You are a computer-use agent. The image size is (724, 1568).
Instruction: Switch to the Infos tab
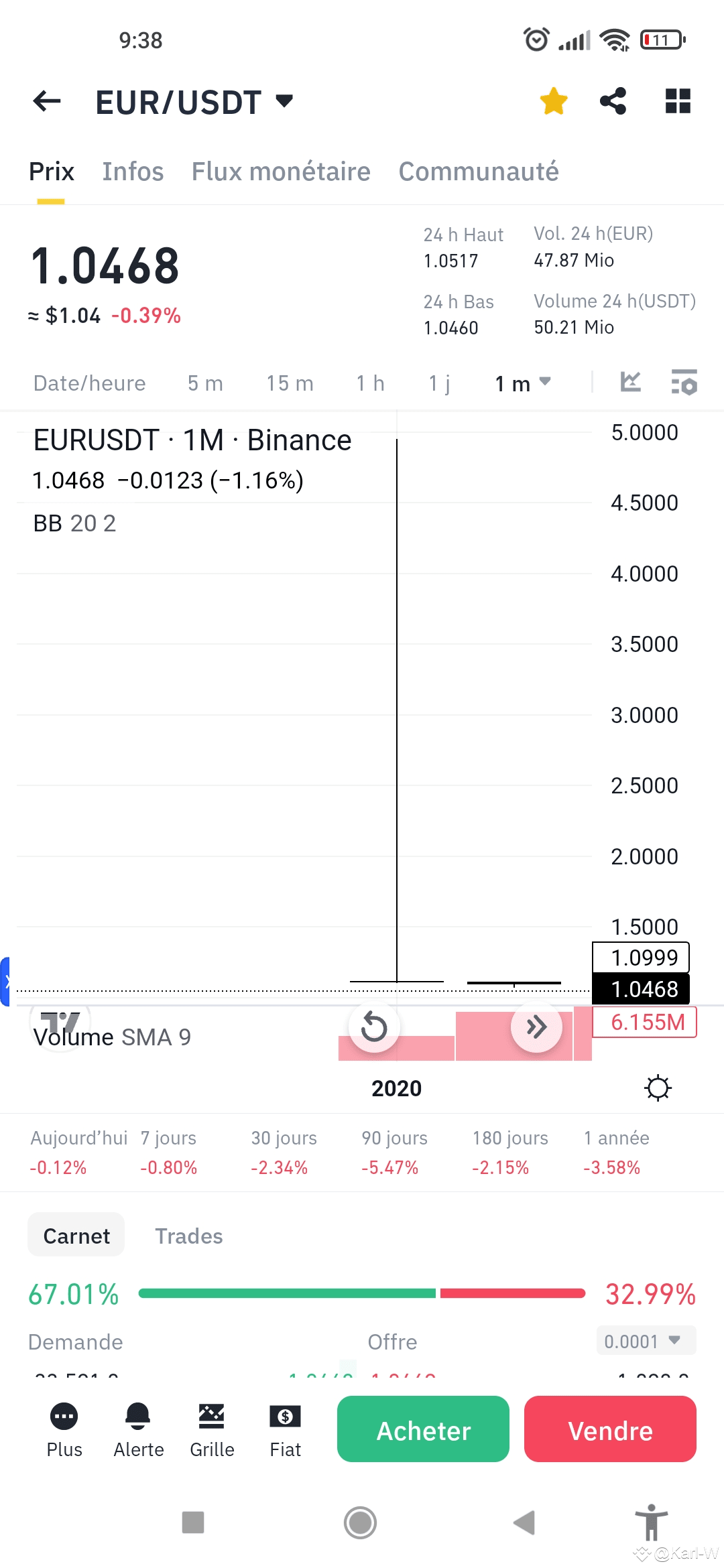[x=133, y=172]
